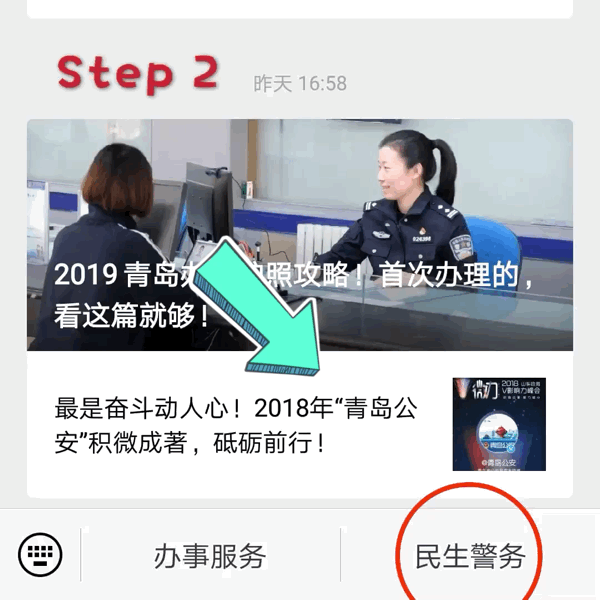This screenshot has width=600, height=600.
Task: Open the 办事服务 menu
Action: (210, 556)
